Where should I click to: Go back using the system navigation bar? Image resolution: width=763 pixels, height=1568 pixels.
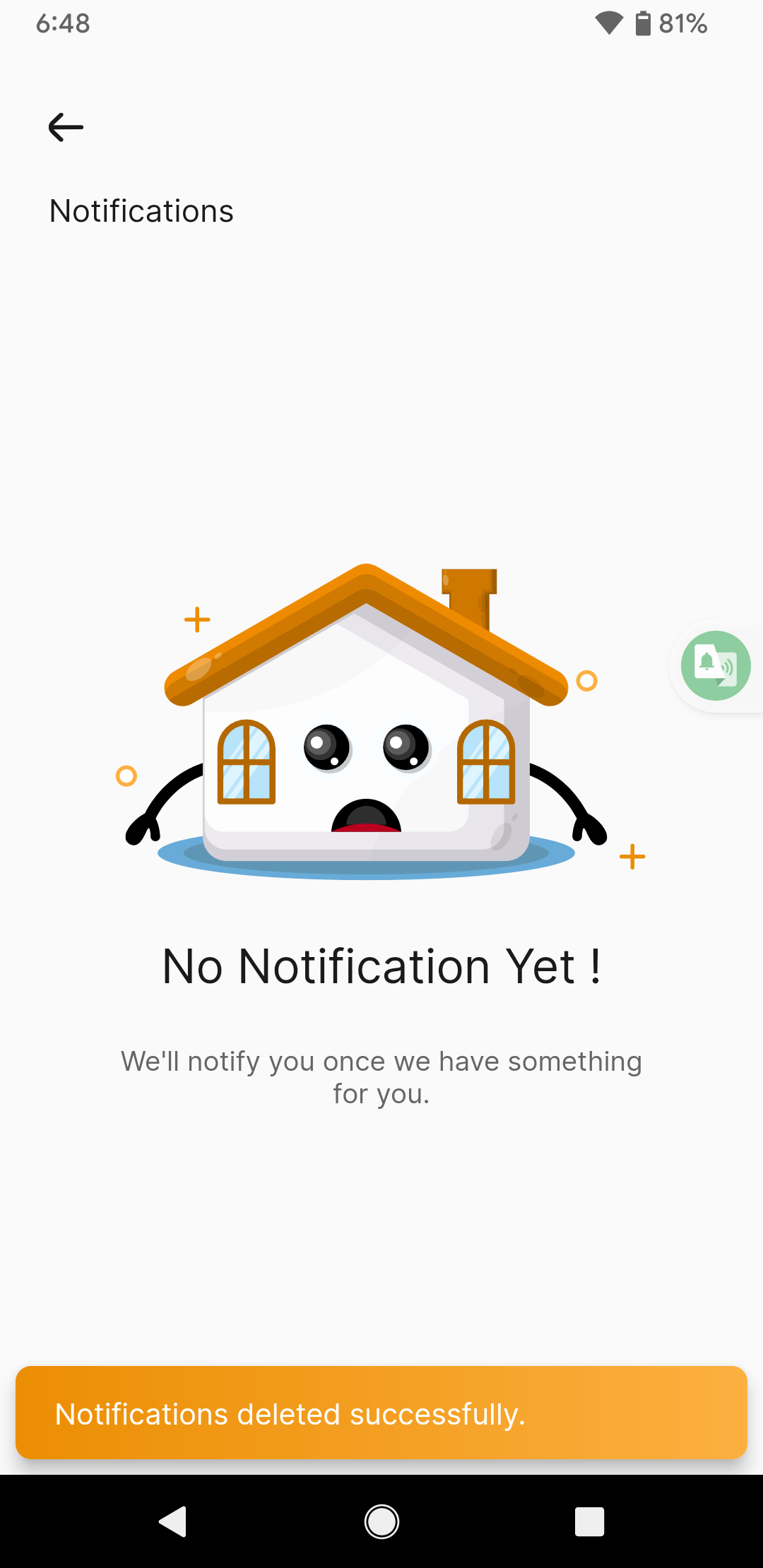pos(172,1521)
